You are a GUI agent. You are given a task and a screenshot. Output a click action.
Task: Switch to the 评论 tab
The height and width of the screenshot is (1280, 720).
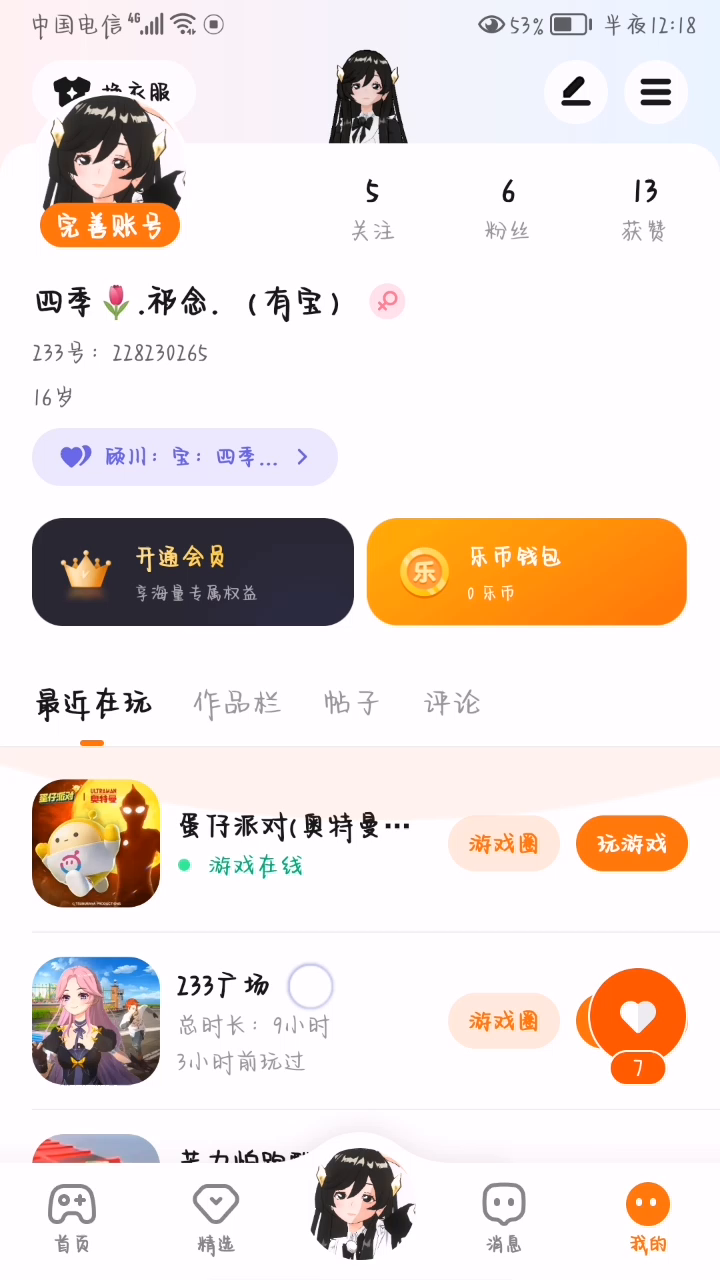(452, 703)
